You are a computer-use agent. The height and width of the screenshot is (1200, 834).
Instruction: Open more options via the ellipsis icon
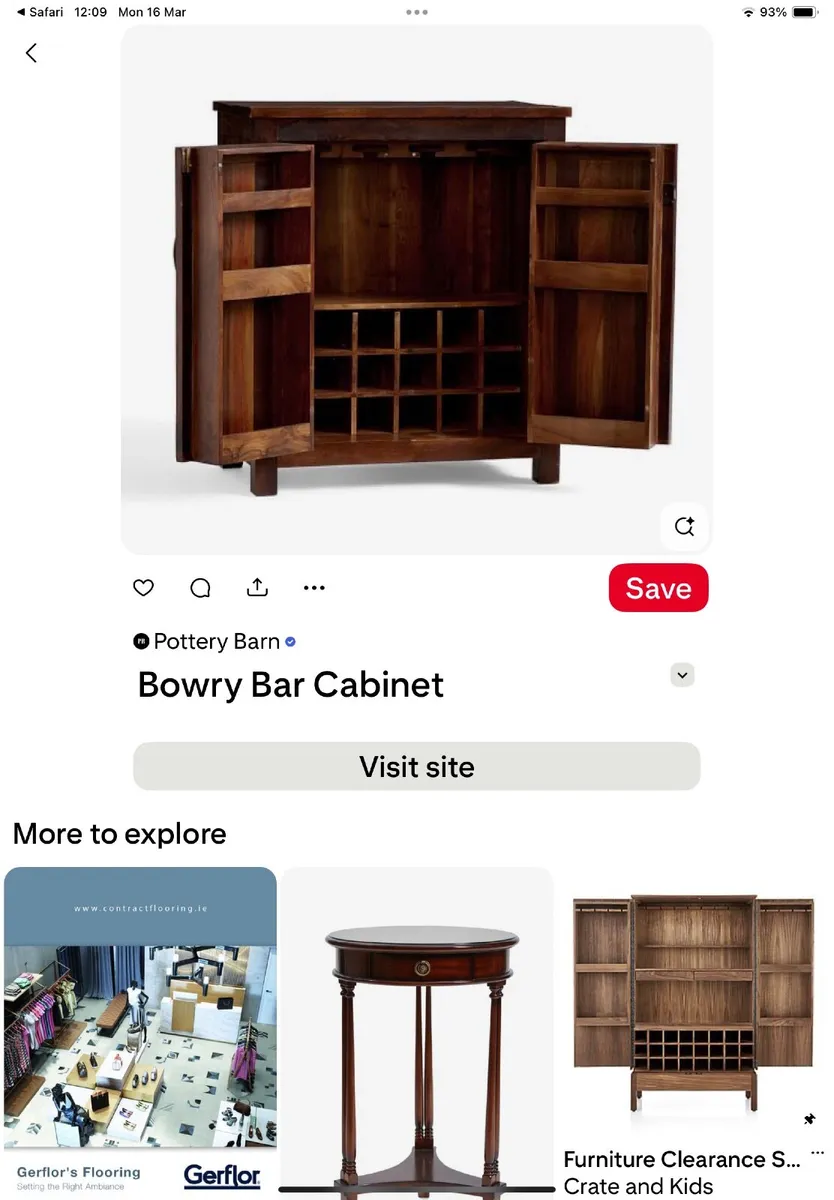314,588
